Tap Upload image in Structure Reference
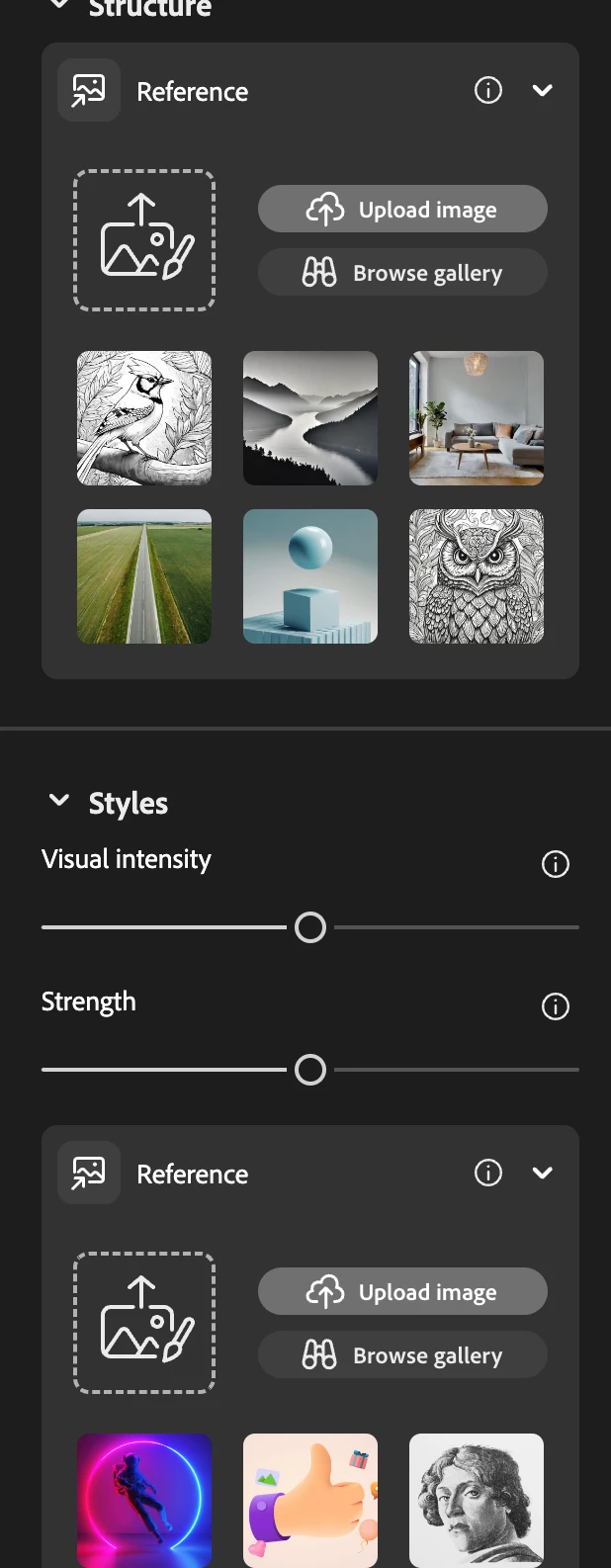This screenshot has width=611, height=1568. (402, 210)
